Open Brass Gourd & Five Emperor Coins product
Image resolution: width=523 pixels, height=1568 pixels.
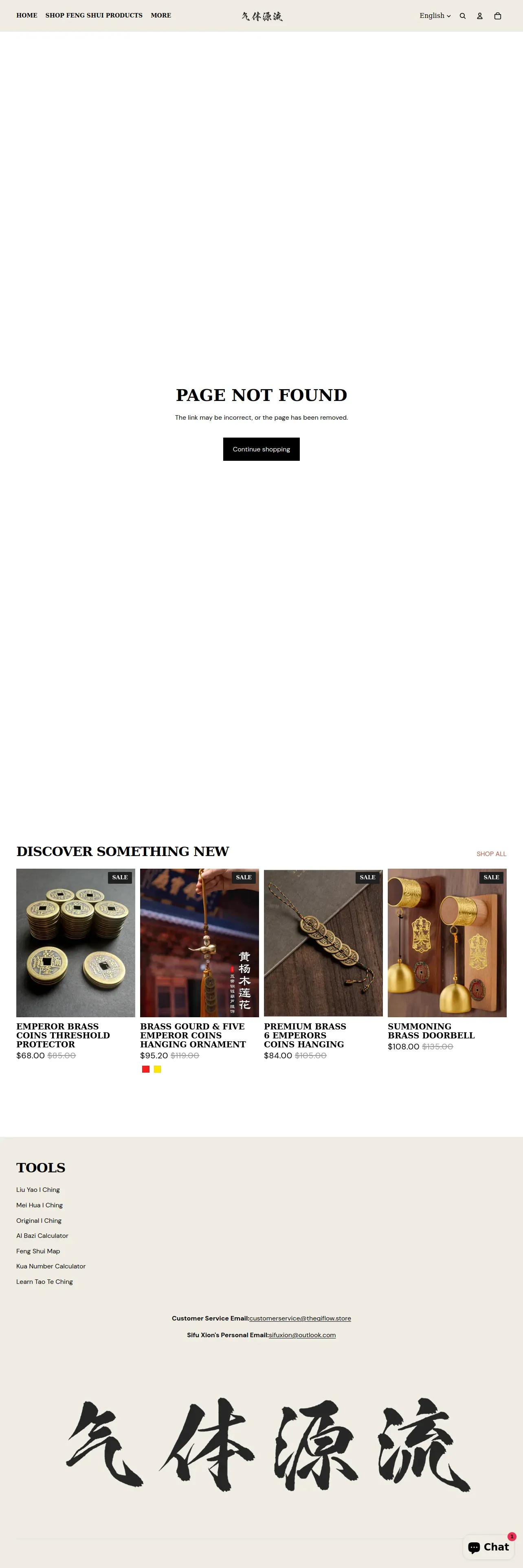[x=193, y=1036]
